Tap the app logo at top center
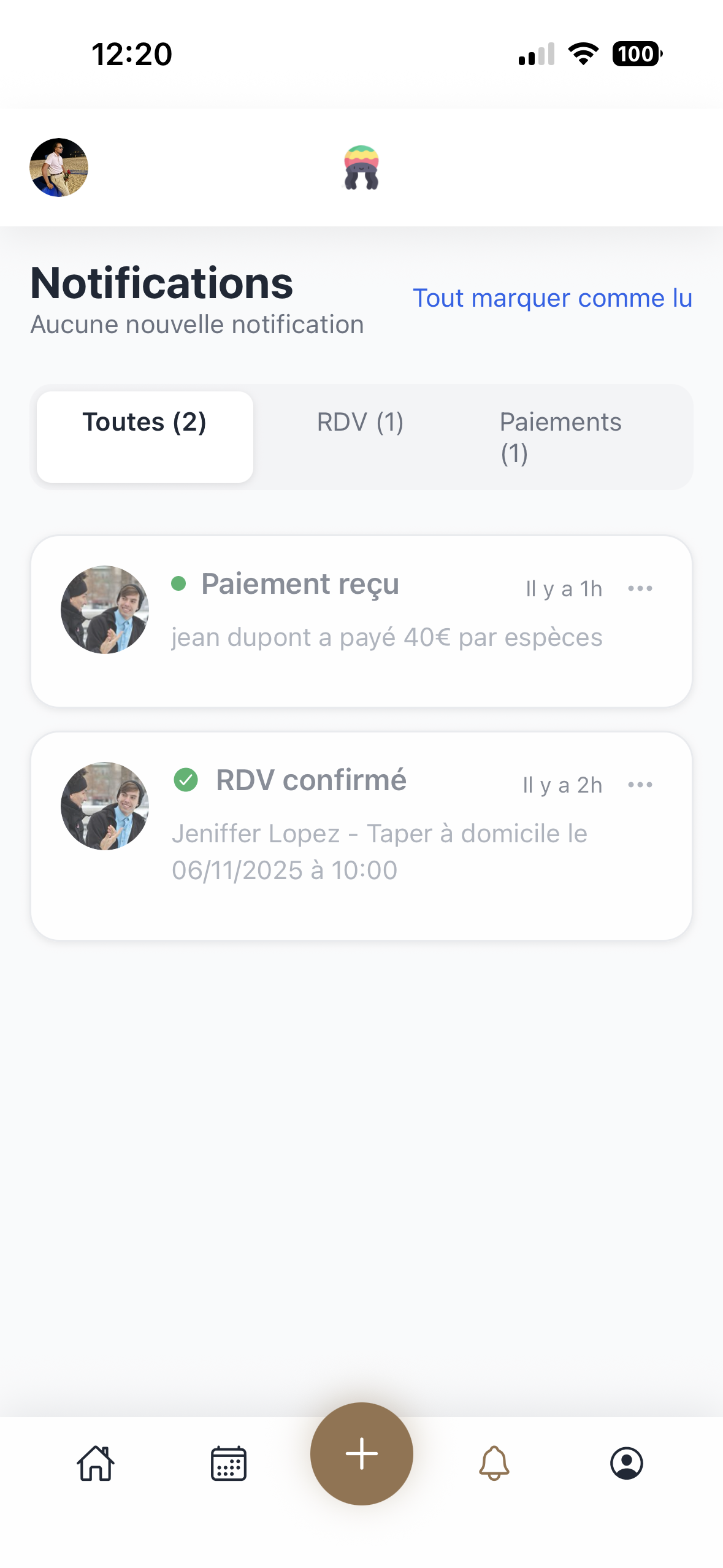This screenshot has height=1568, width=723. click(x=361, y=167)
